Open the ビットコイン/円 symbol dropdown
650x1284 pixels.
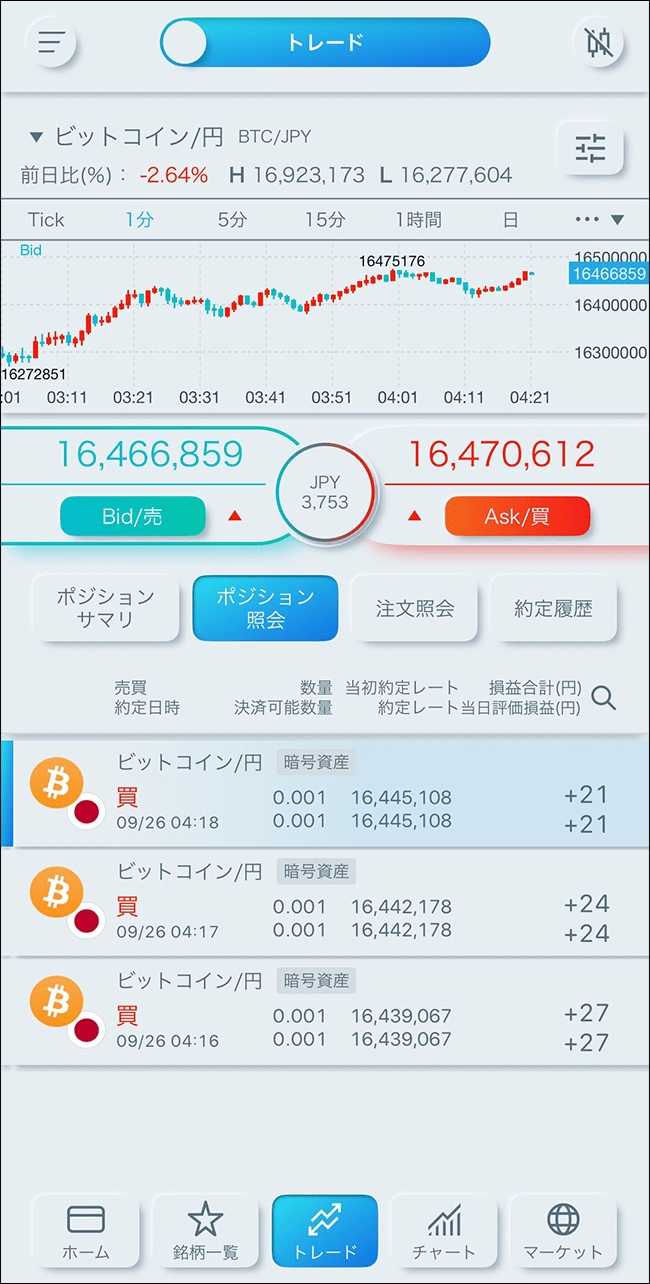pyautogui.click(x=125, y=137)
